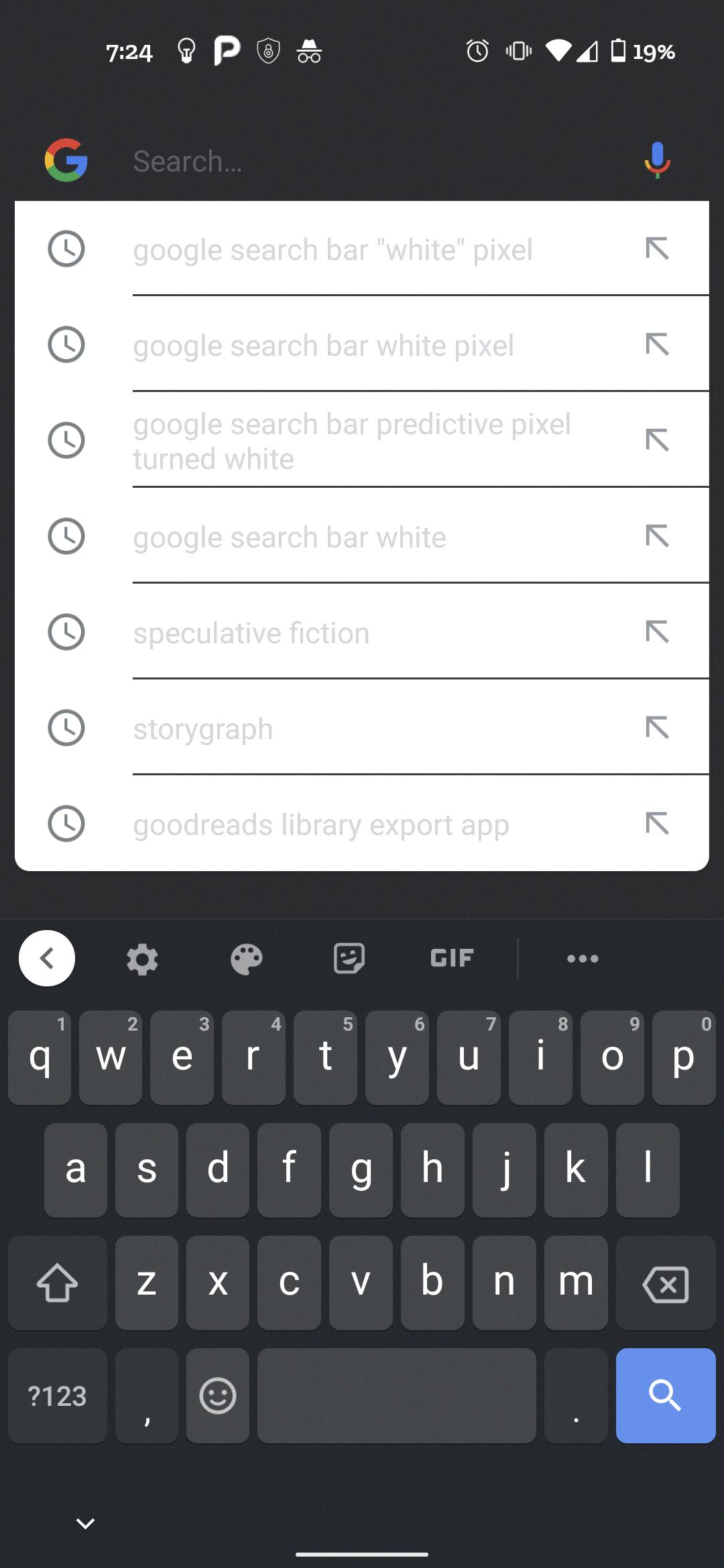Open keyboard theme palette

click(x=246, y=959)
